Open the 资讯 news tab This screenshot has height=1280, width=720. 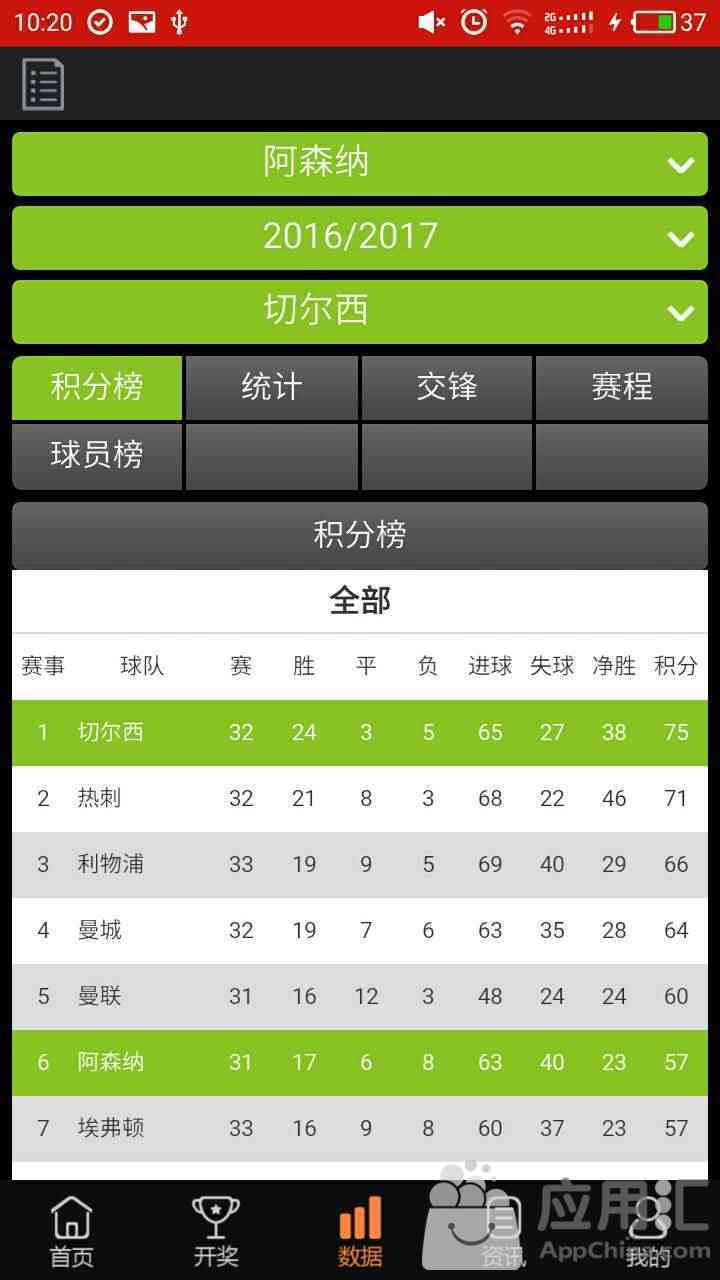pos(503,1232)
